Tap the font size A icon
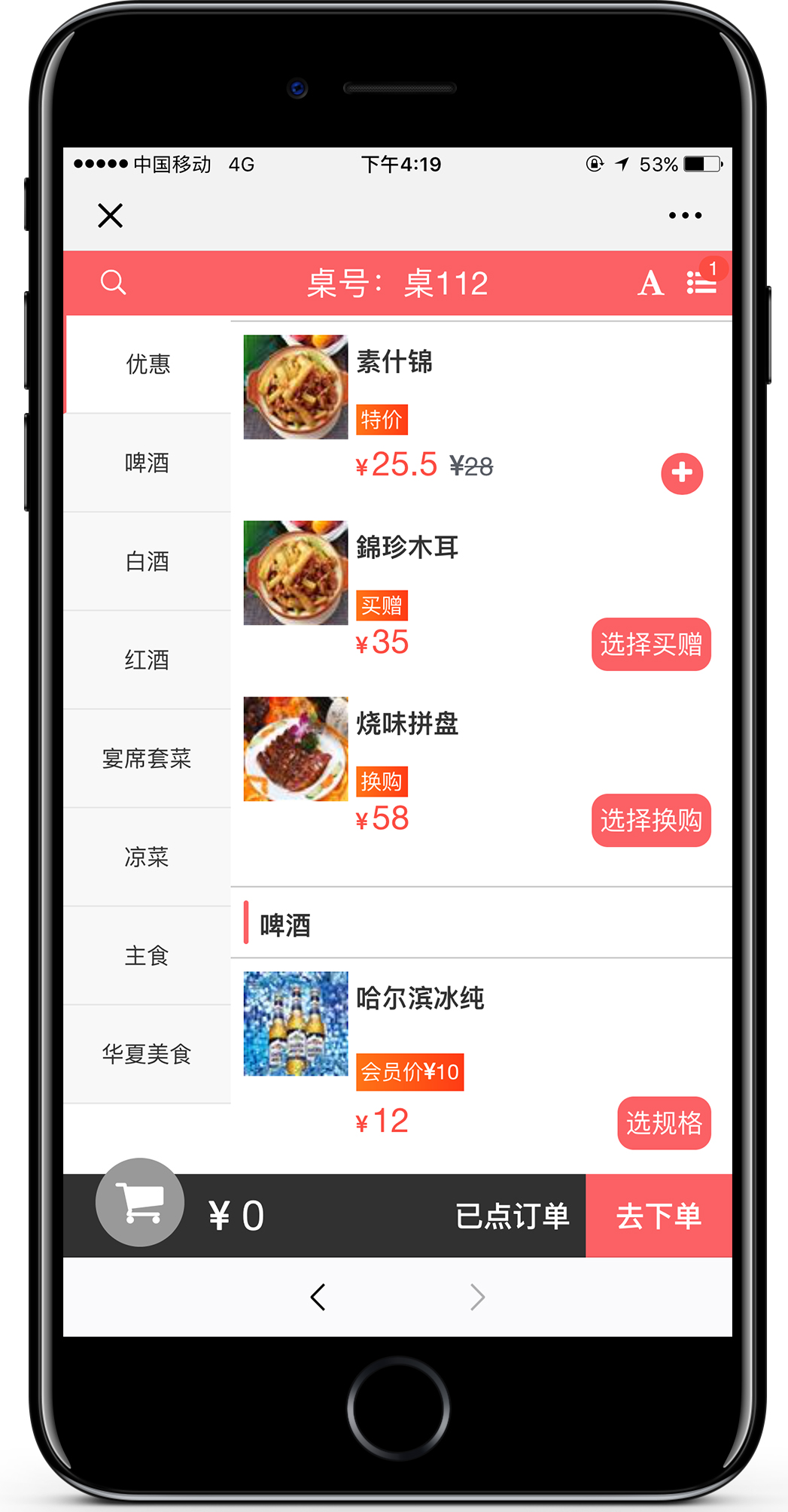The image size is (788, 1512). tap(651, 284)
